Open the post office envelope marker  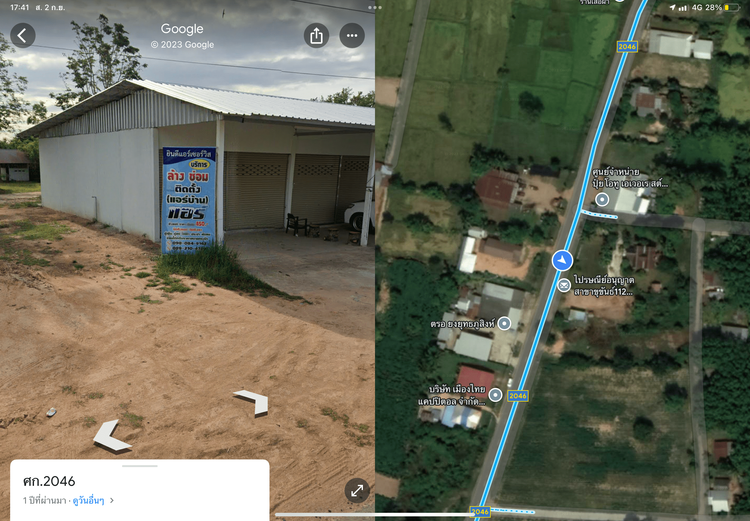coord(564,285)
